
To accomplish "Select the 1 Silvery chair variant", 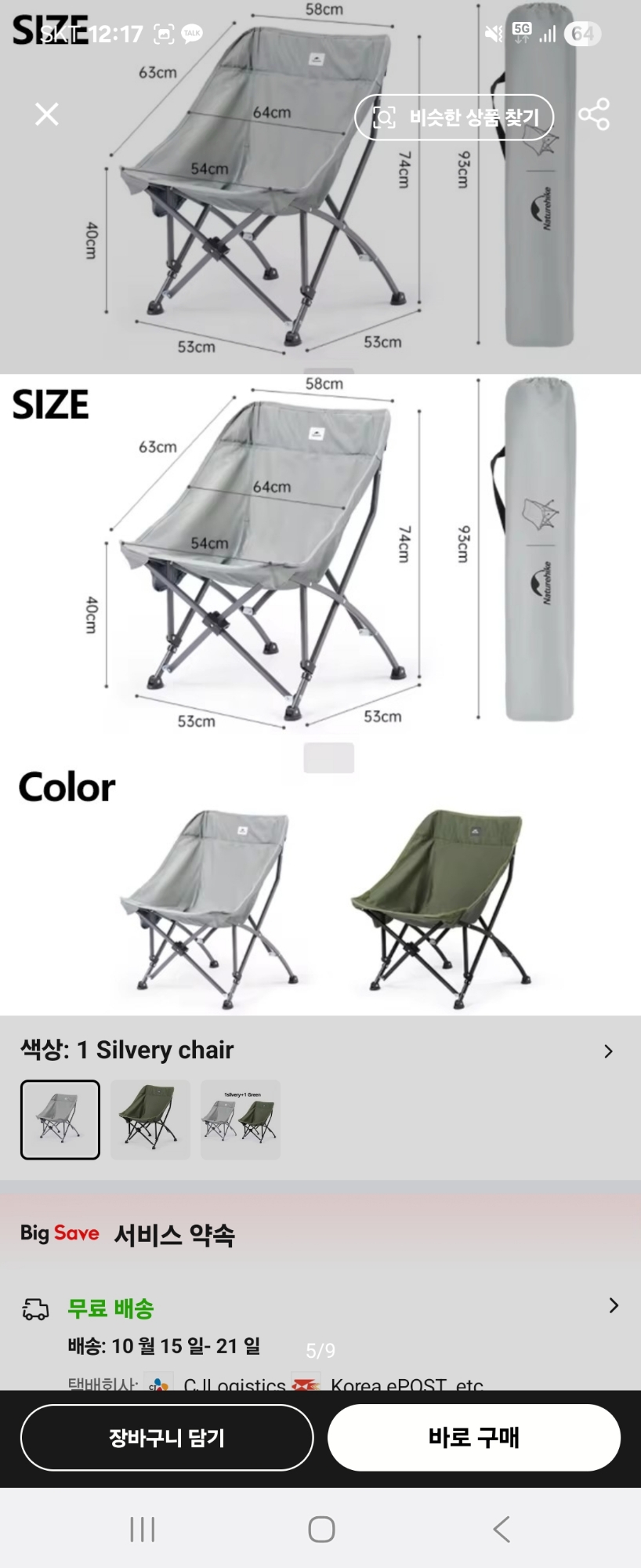I will click(x=60, y=1119).
